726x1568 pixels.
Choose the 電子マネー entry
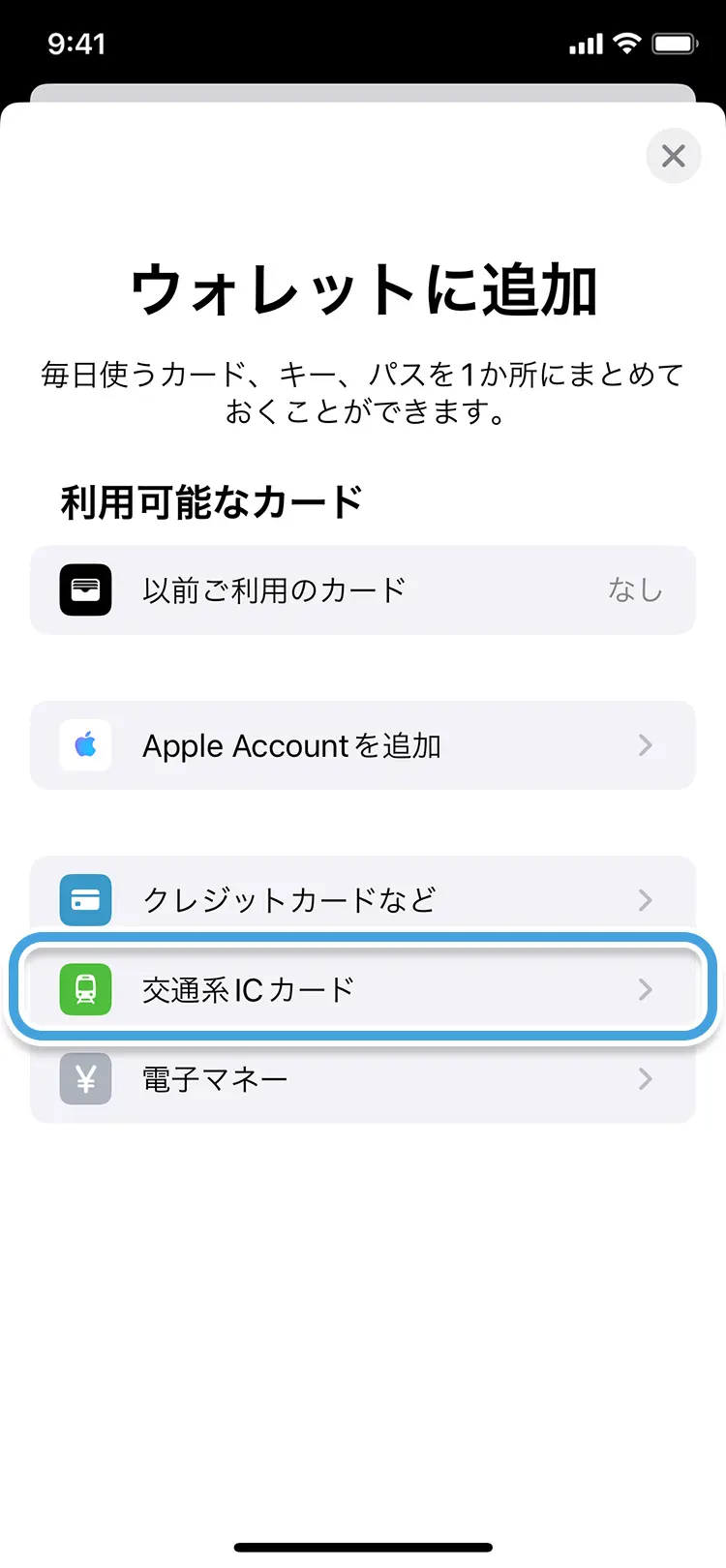point(363,1079)
